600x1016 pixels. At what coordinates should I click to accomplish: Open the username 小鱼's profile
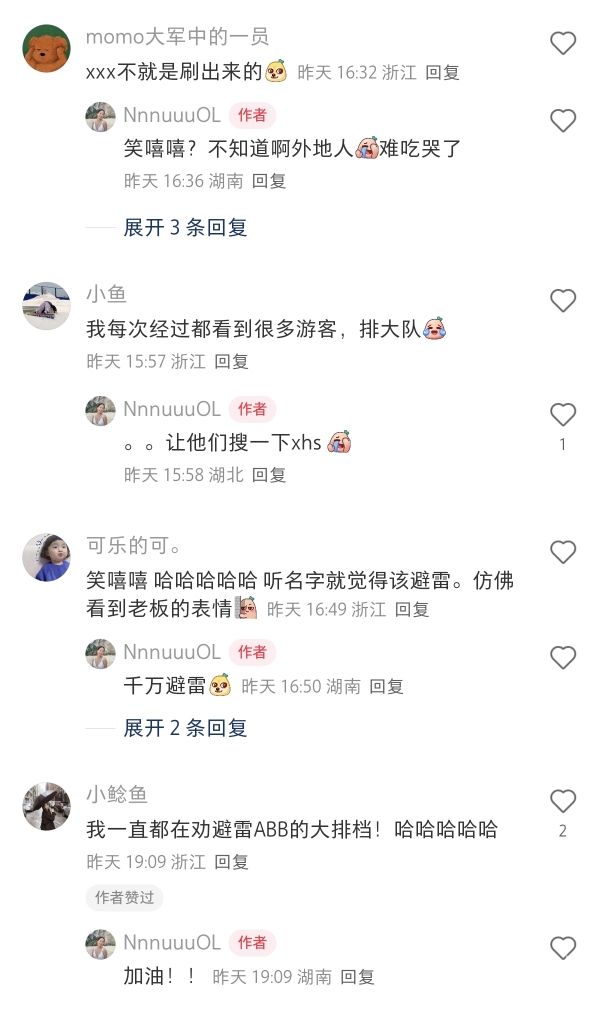point(106,294)
